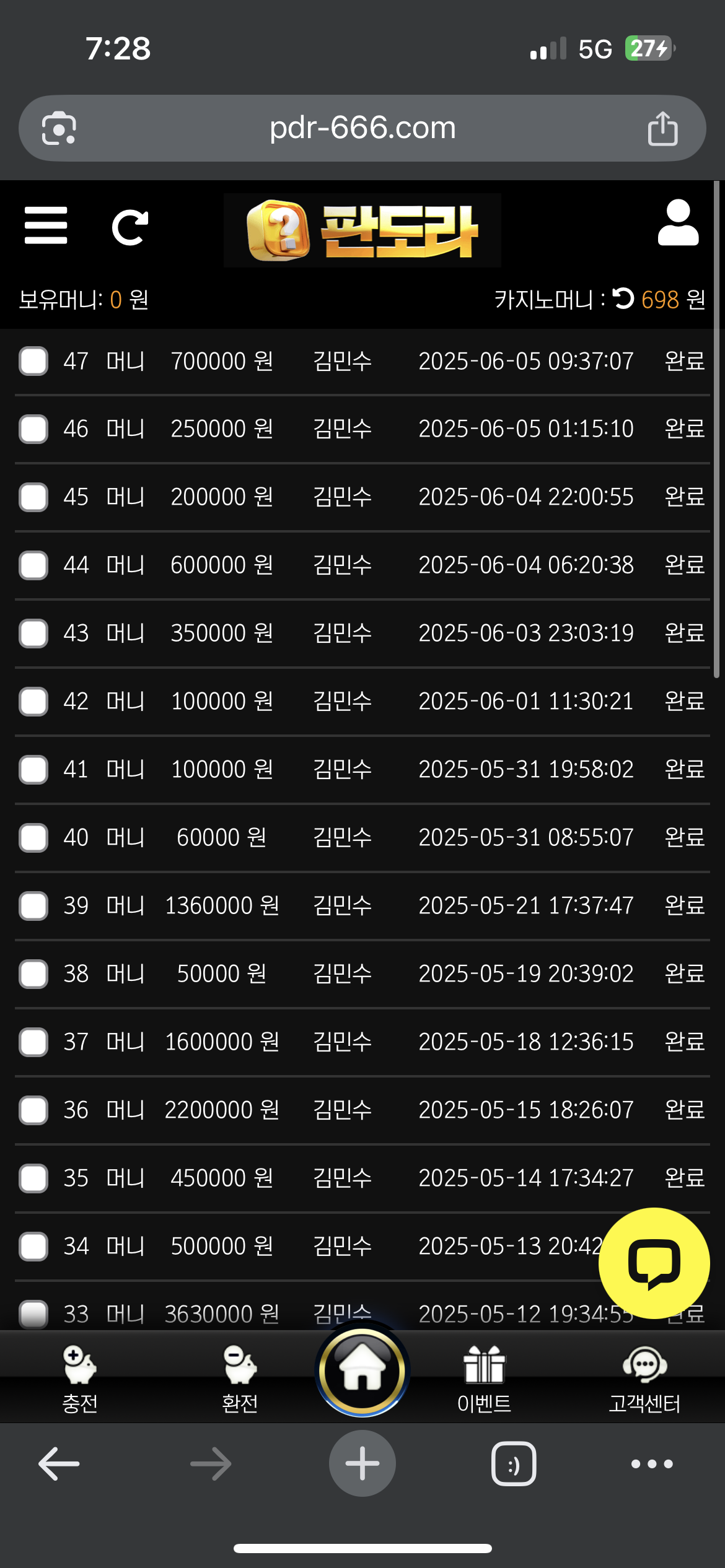Go to the 환전 tab
Image resolution: width=725 pixels, height=1568 pixels.
coord(240,1379)
